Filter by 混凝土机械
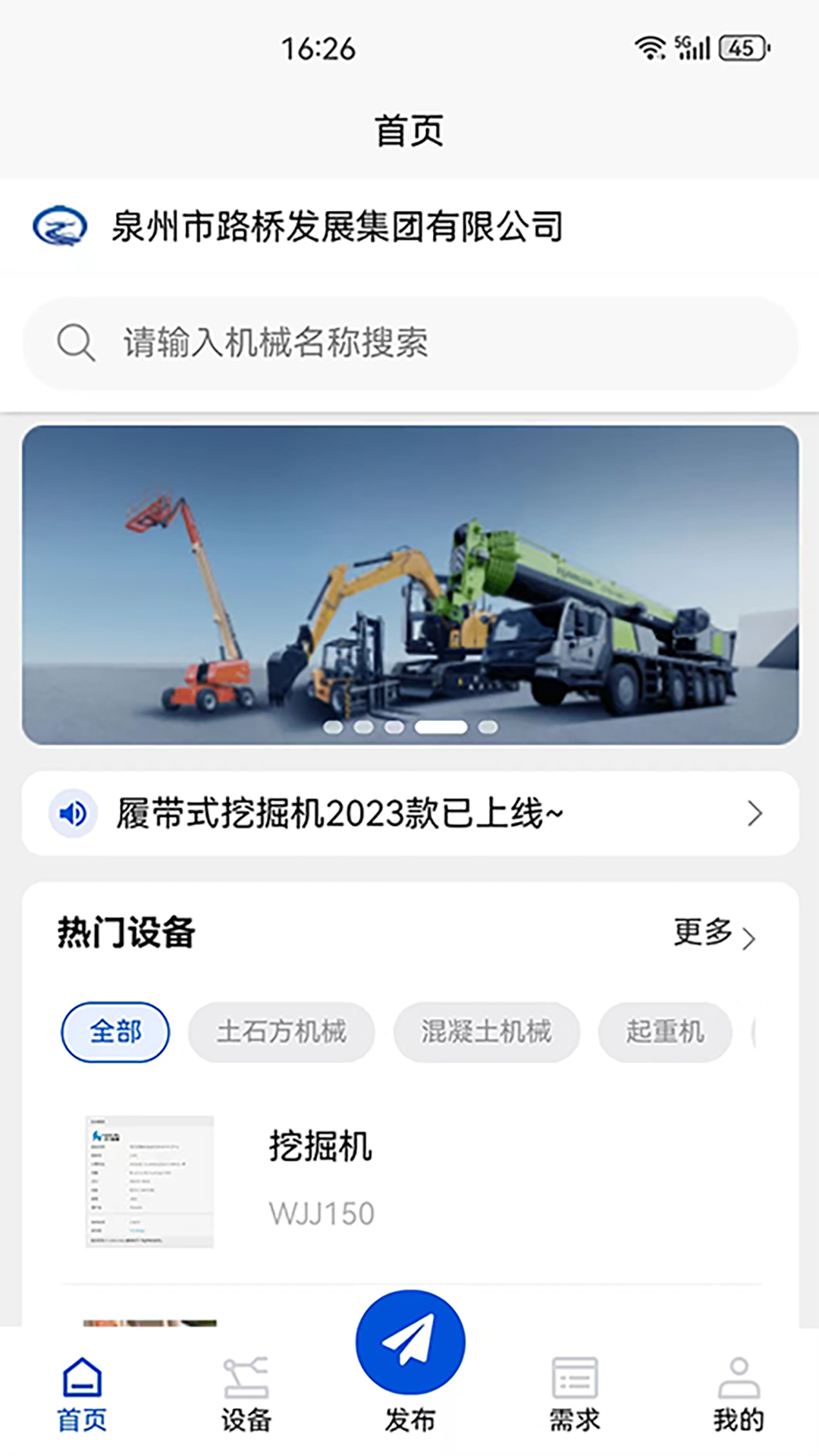819x1456 pixels. coord(486,1032)
